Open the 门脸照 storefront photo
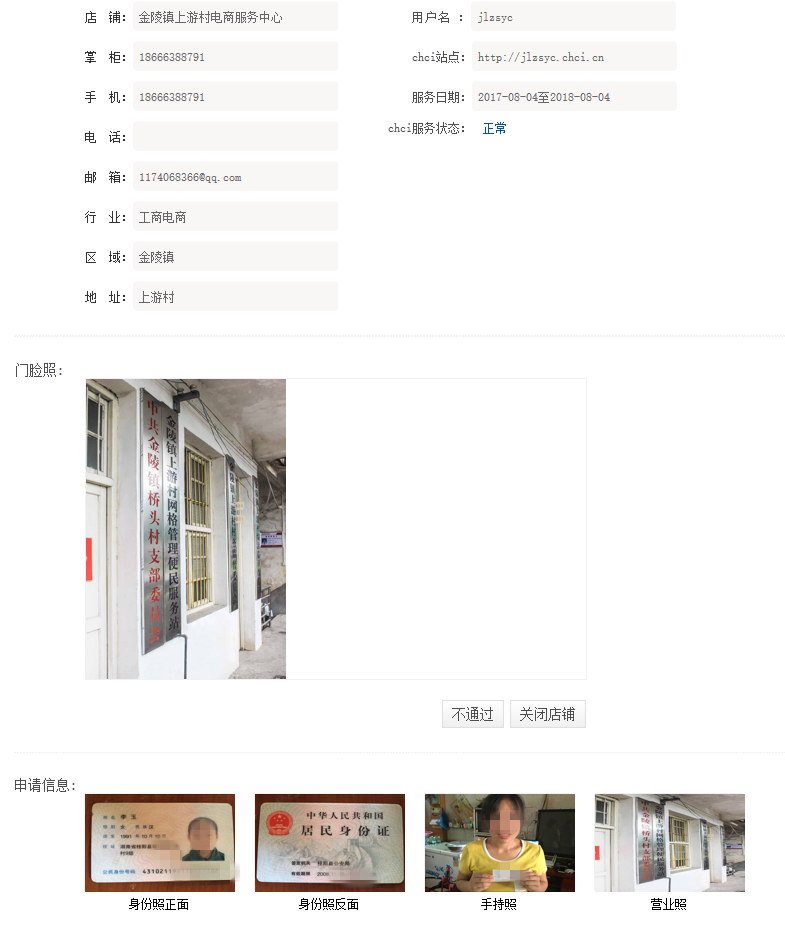 [186, 529]
